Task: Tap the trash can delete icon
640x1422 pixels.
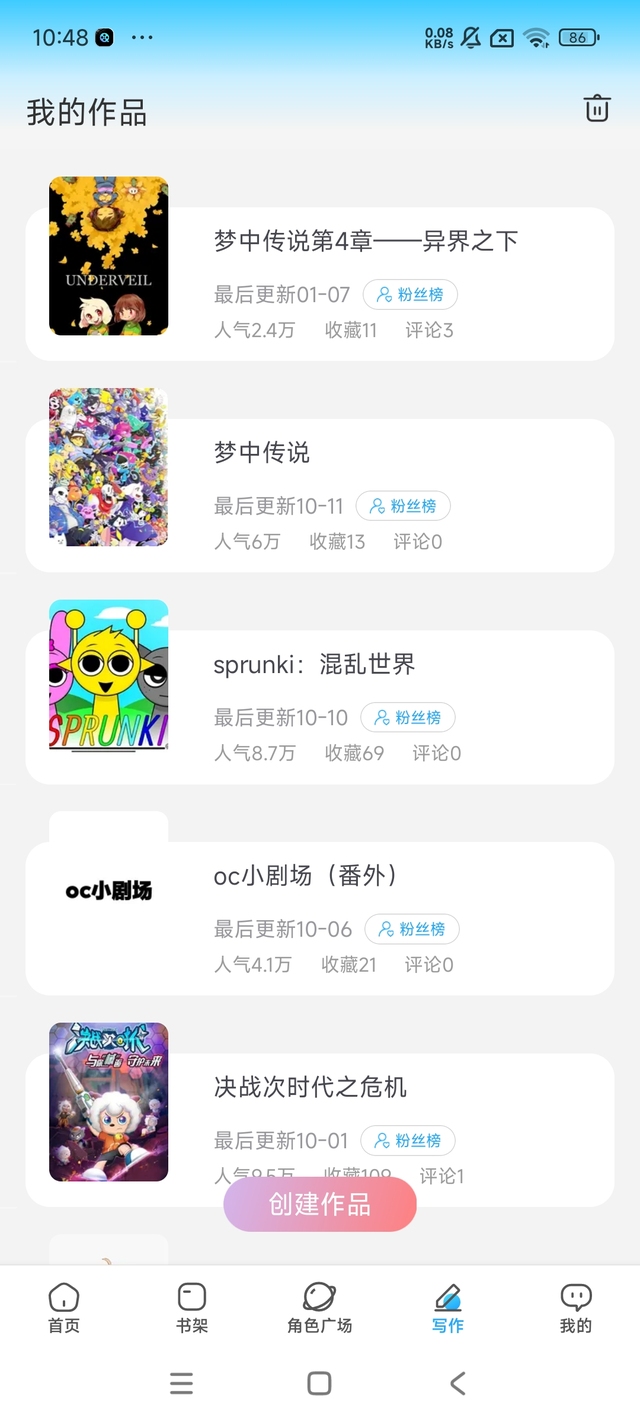Action: pos(597,108)
